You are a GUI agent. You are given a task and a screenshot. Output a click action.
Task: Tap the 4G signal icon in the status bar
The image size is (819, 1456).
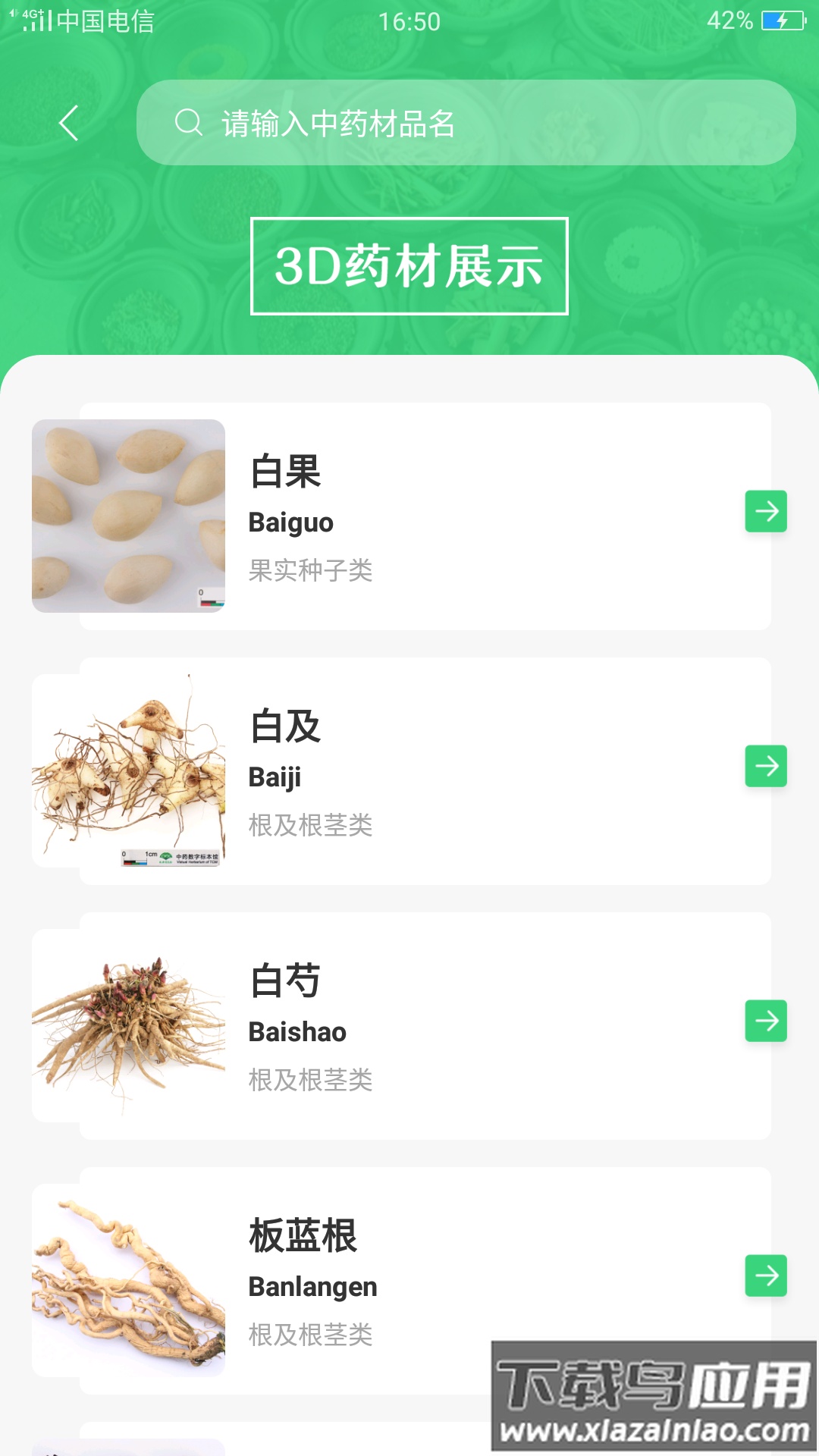pos(32,17)
